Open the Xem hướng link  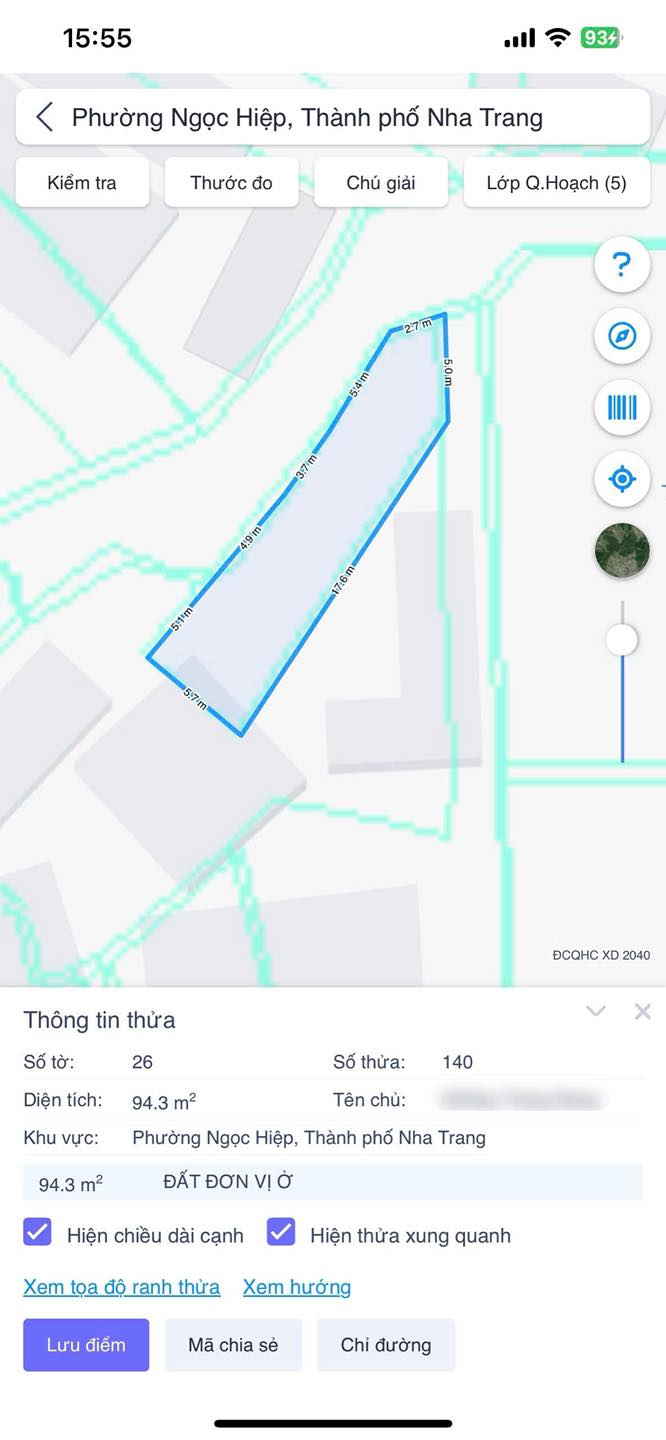click(297, 1287)
